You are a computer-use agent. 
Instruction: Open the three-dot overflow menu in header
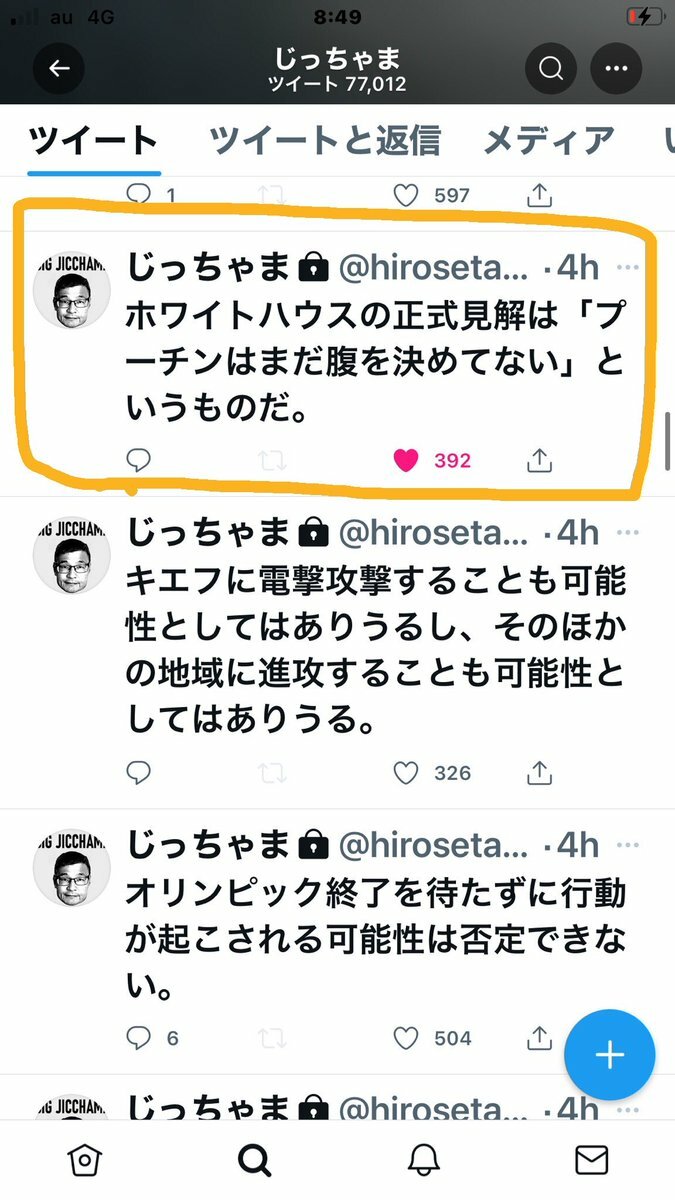[617, 69]
